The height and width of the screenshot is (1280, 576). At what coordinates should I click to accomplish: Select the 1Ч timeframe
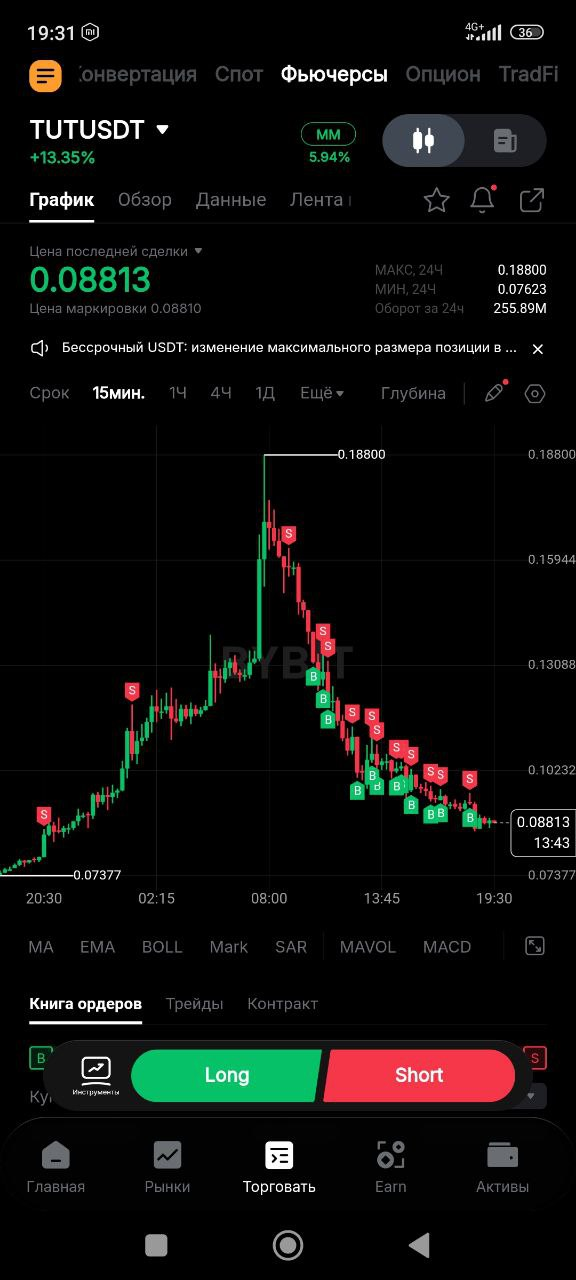coord(177,393)
